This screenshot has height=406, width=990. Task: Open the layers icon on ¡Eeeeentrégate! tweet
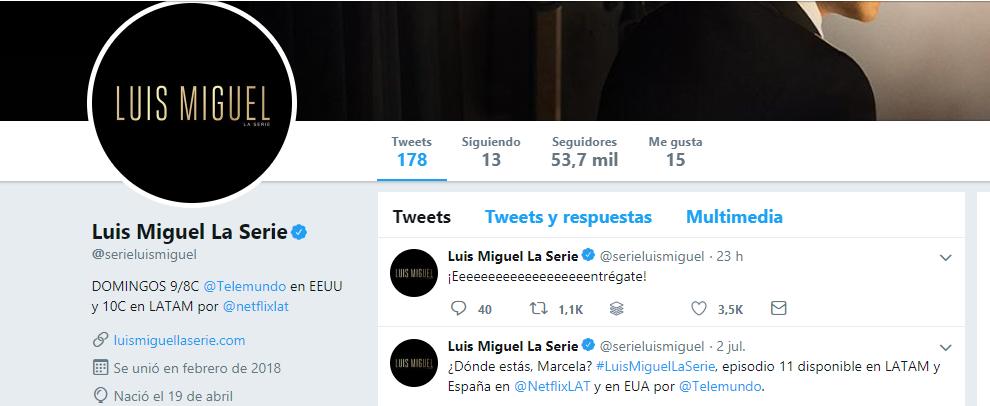617,309
